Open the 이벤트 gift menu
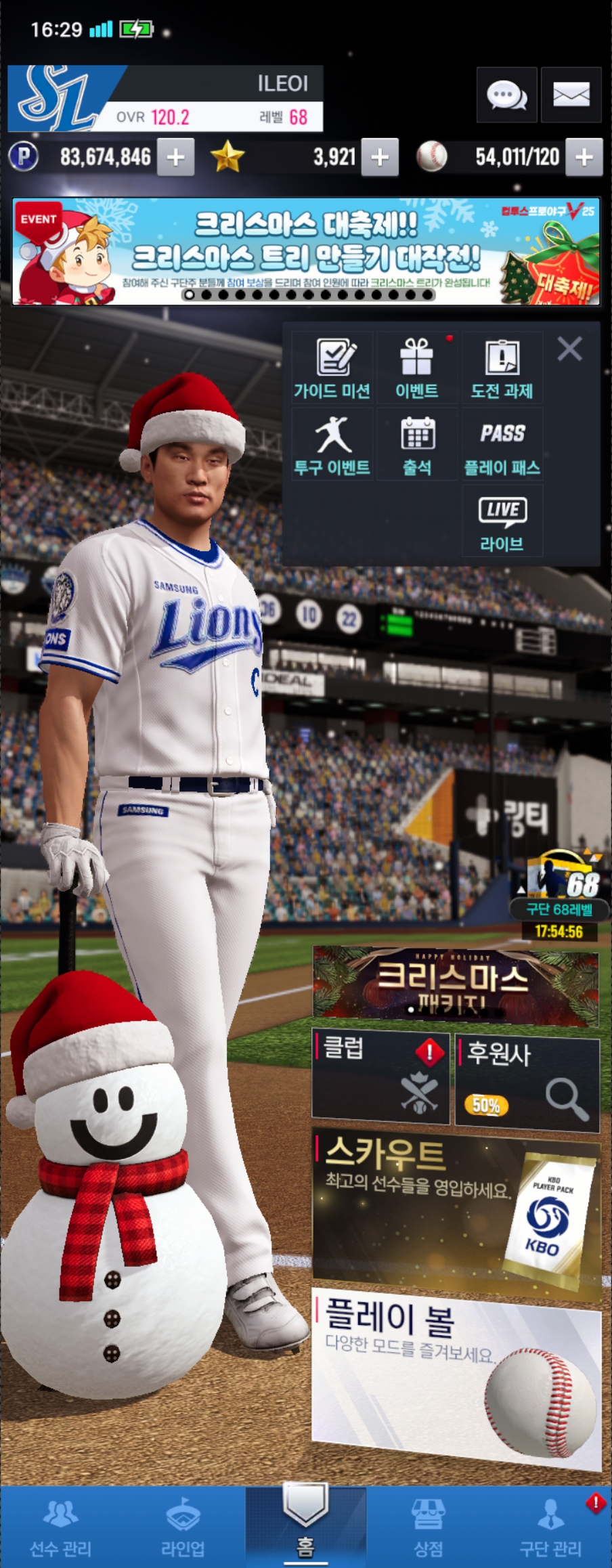 [x=417, y=368]
